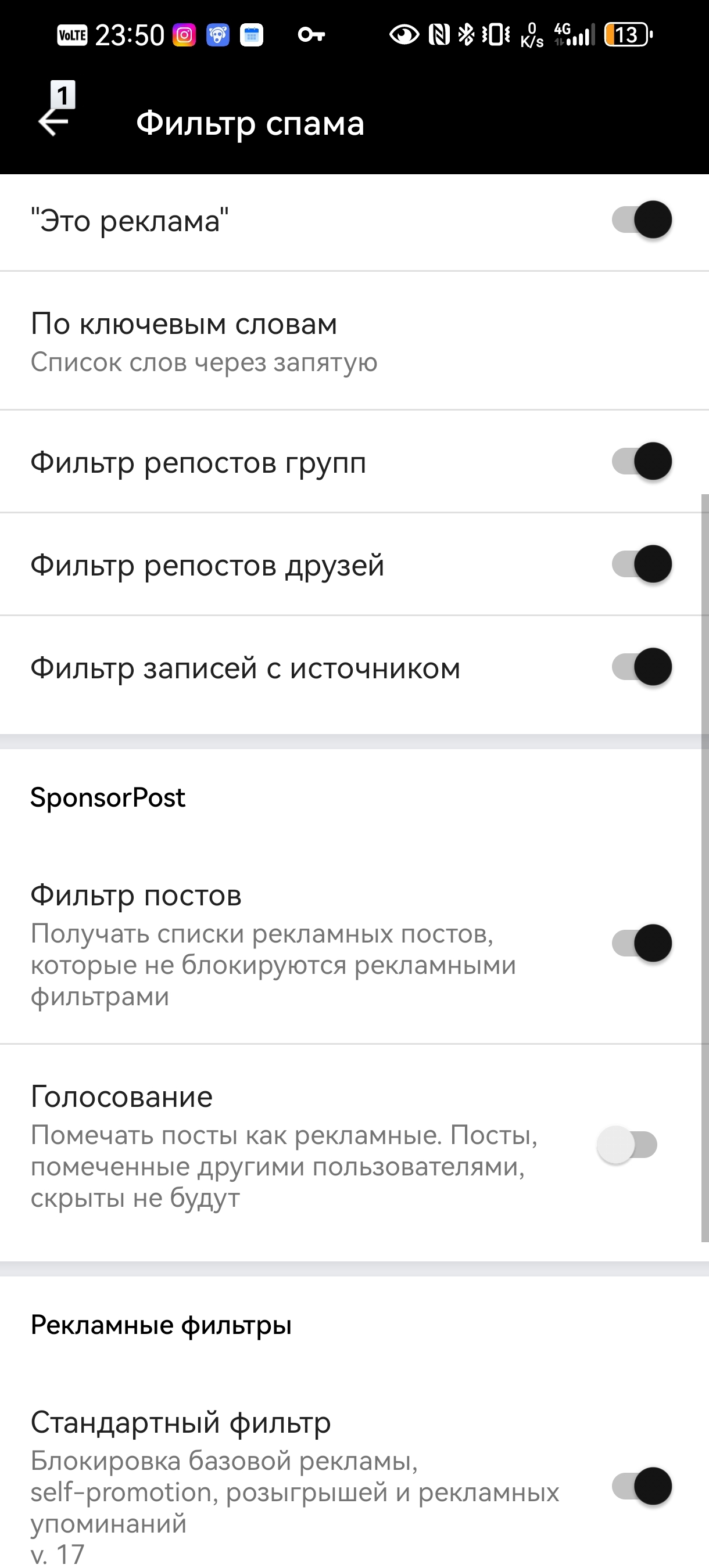Enable the Голосование toggle
This screenshot has height=1568, width=709.
(x=628, y=1145)
